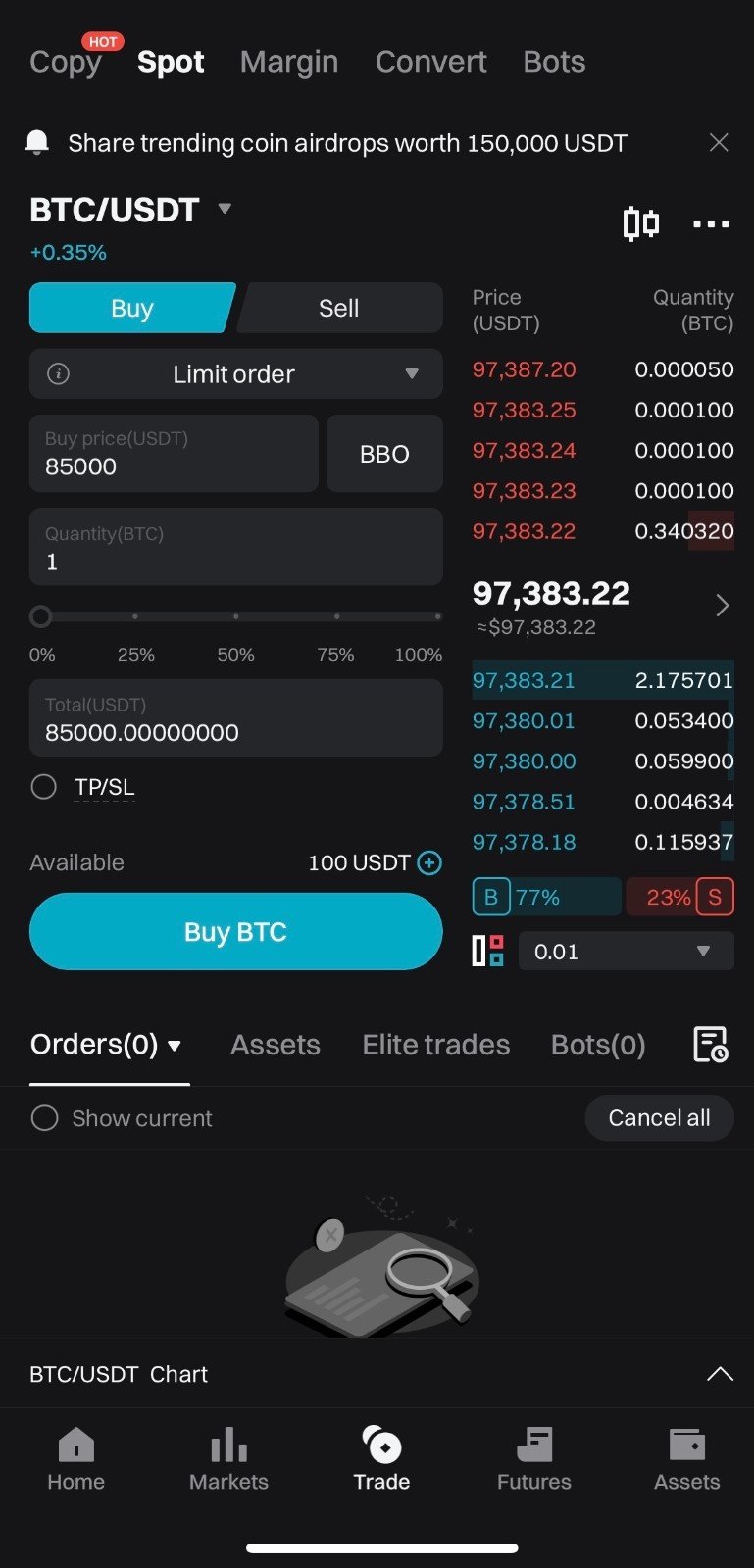
Task: Open the Copy trading tab
Action: (66, 62)
